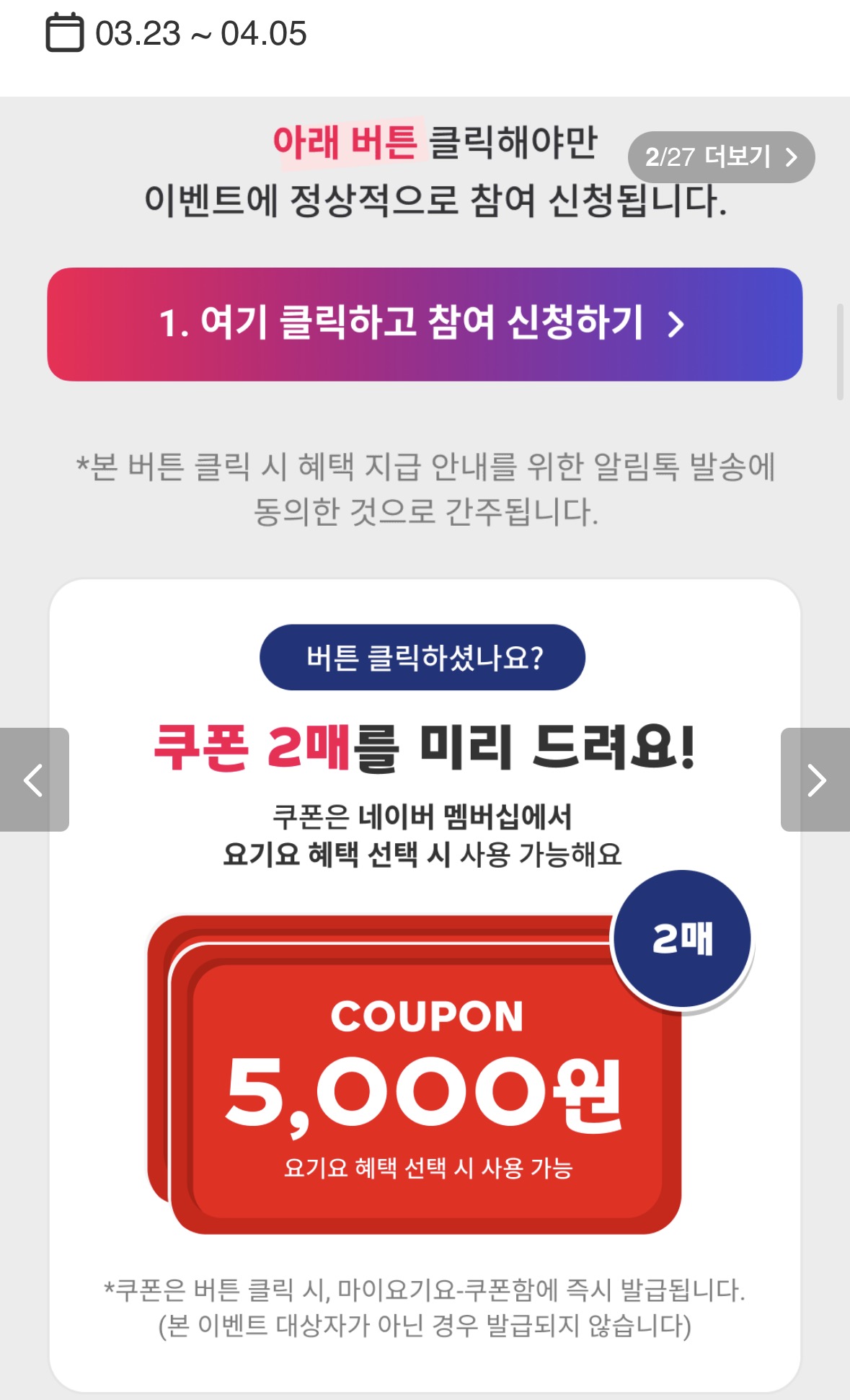Open the 2/27 더보기 pill
Screen dimensions: 850x1400
720,157
